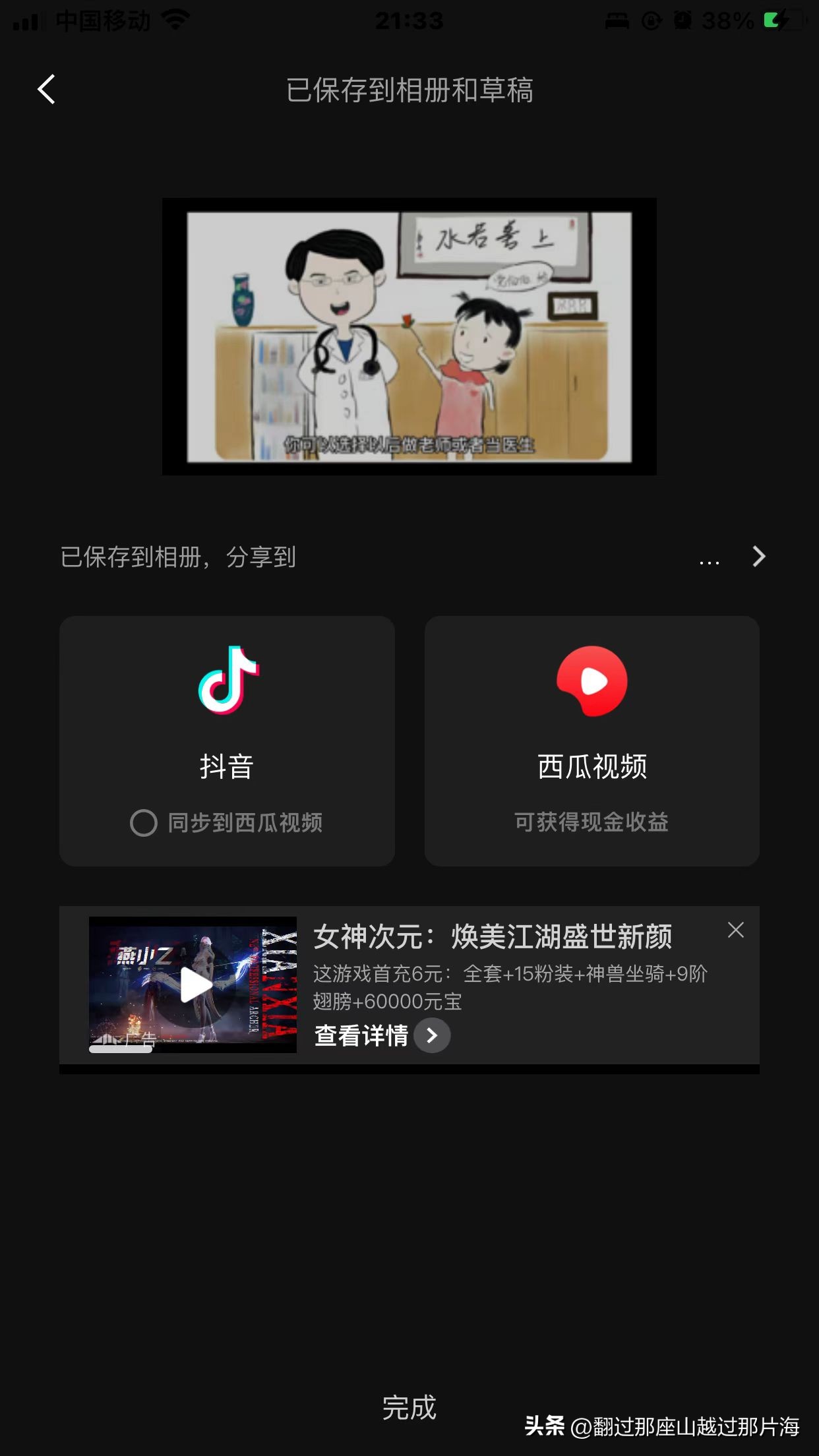Viewport: 819px width, 1456px height.
Task: Tap the play icon on the game ad video
Action: click(195, 986)
